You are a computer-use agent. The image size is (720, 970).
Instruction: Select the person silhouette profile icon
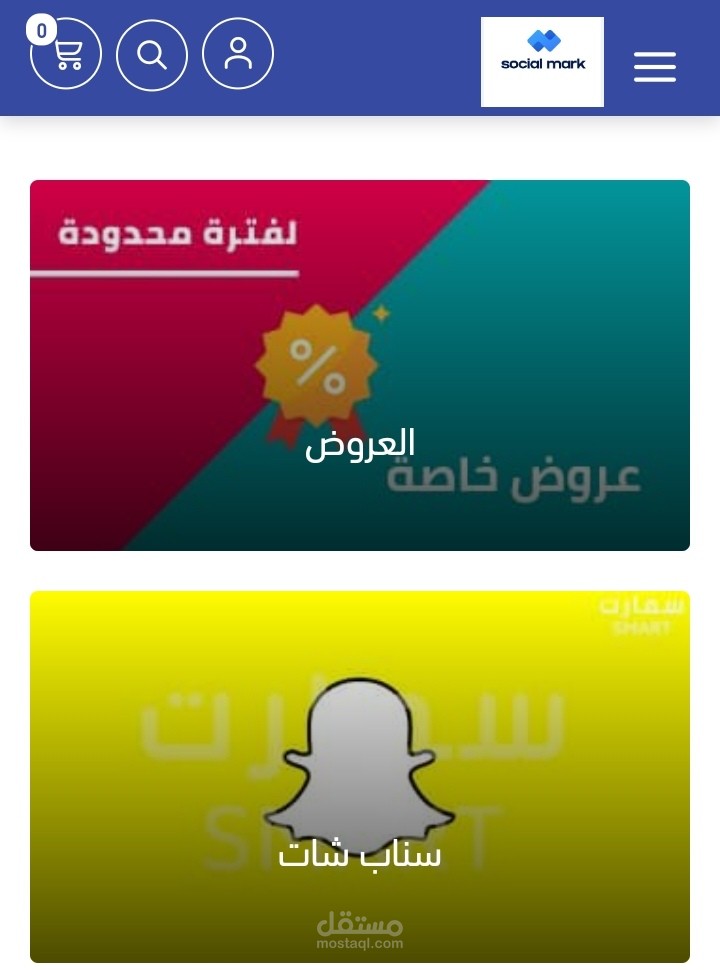click(x=237, y=53)
